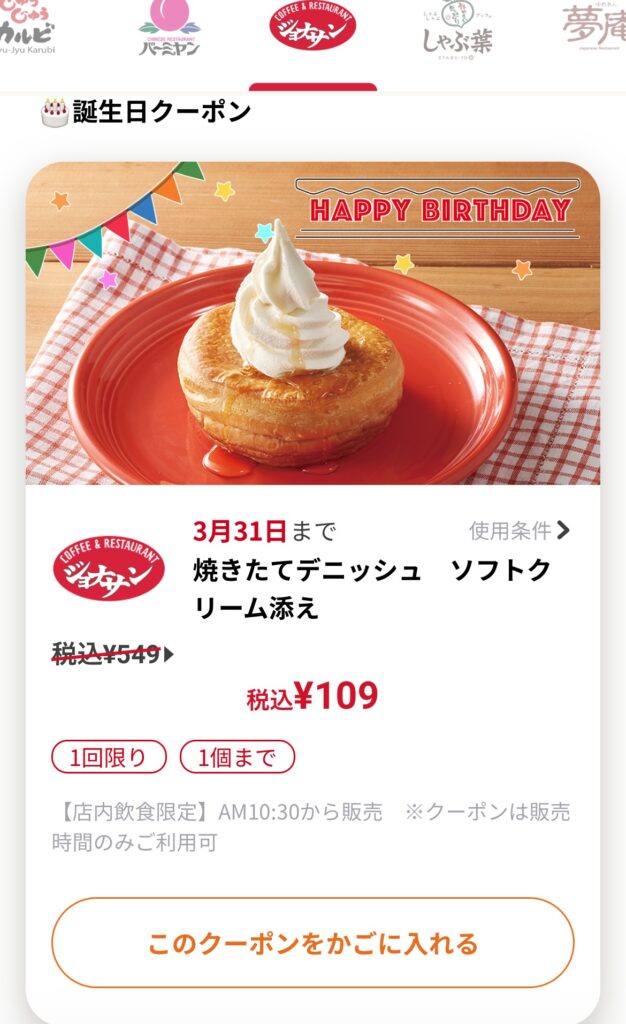Open 使用条件 usage conditions link
The height and width of the screenshot is (1024, 626).
click(x=519, y=530)
